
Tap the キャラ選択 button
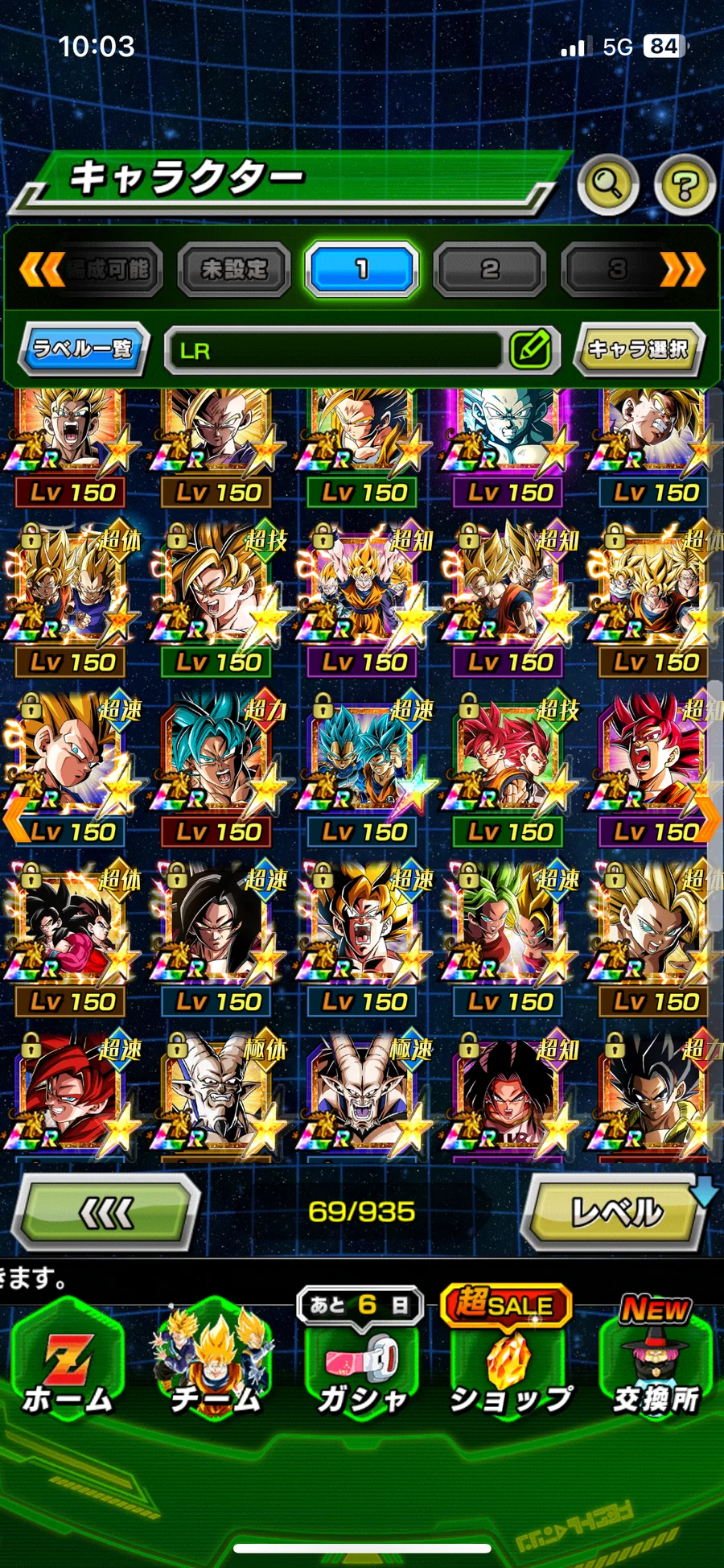pos(639,349)
